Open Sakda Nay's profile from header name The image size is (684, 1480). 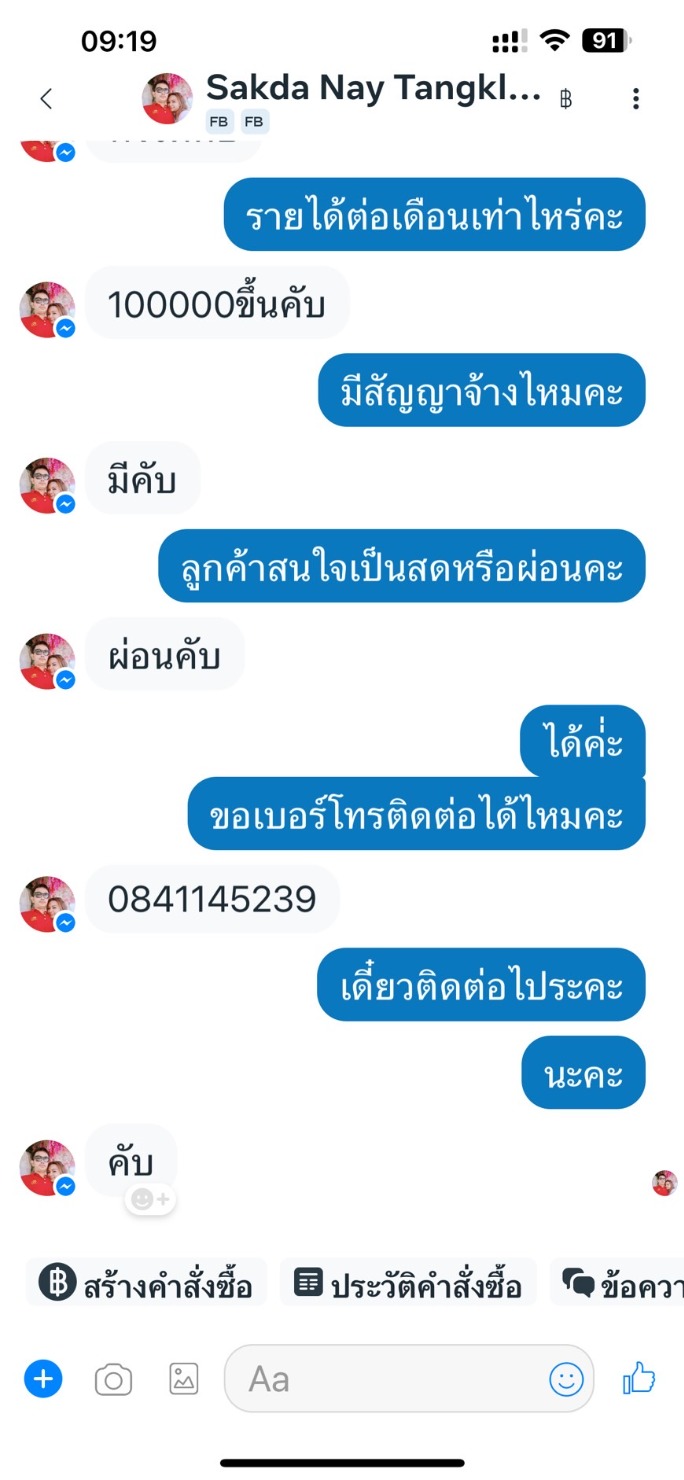(373, 89)
